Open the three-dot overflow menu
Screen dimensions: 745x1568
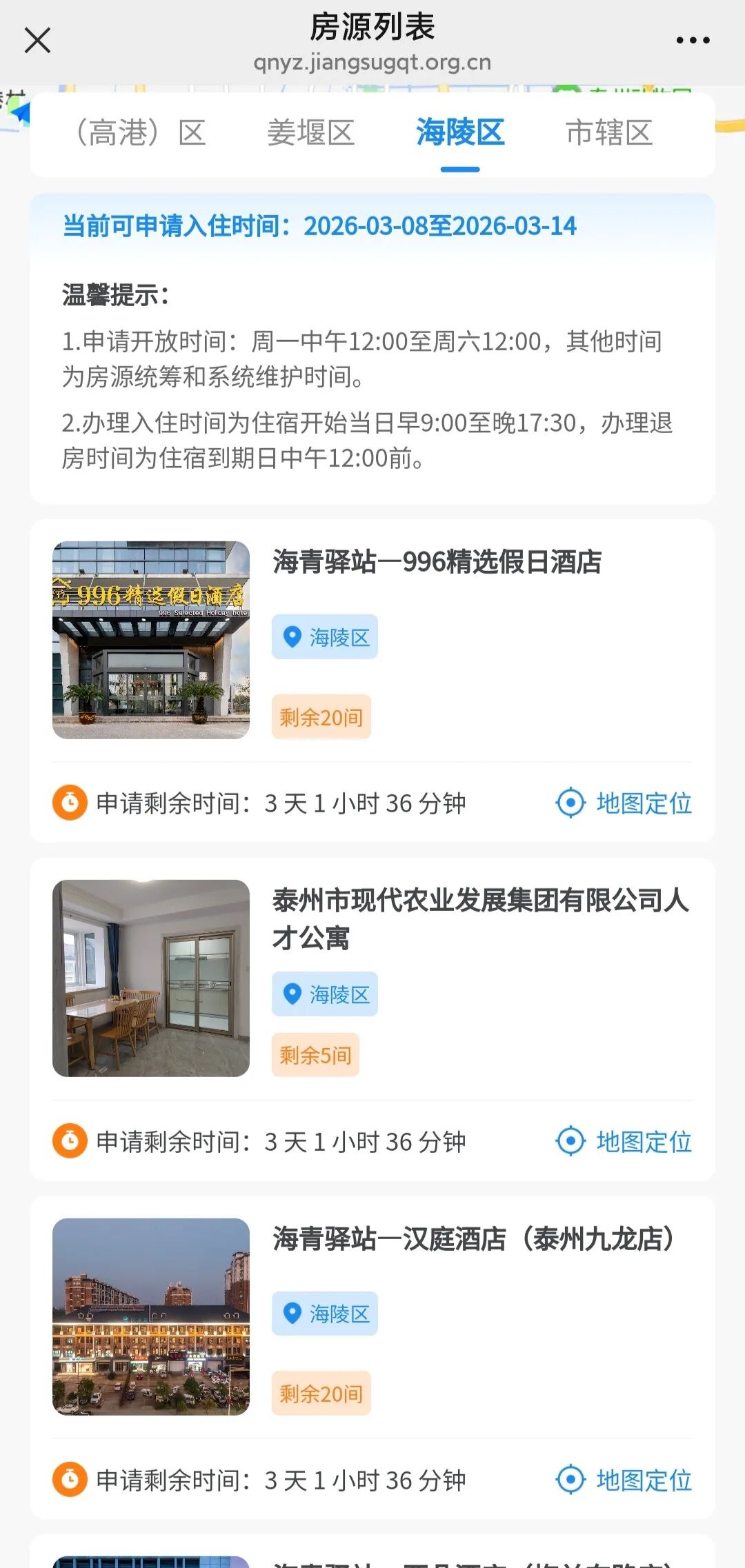click(x=693, y=40)
